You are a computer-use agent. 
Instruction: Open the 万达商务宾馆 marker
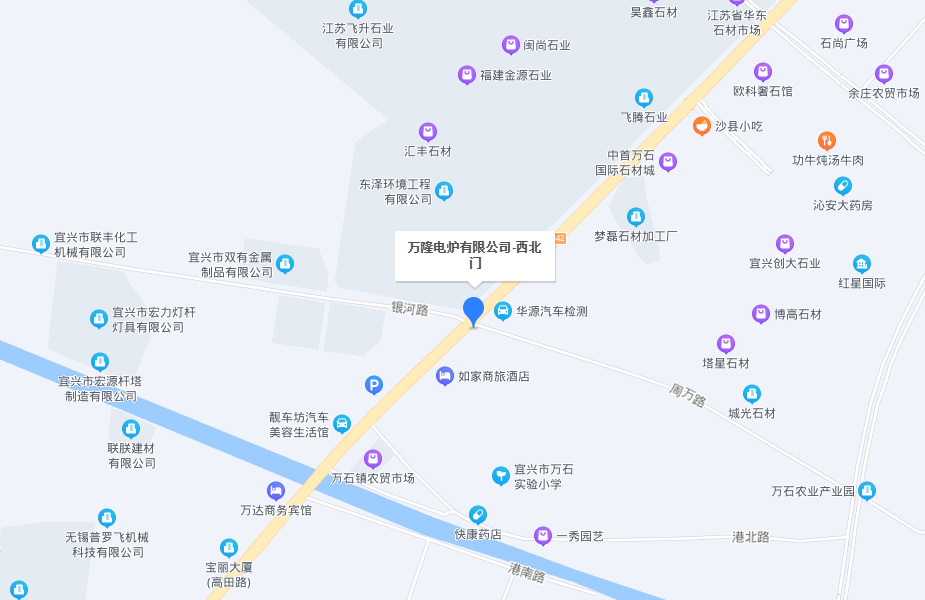[x=276, y=491]
